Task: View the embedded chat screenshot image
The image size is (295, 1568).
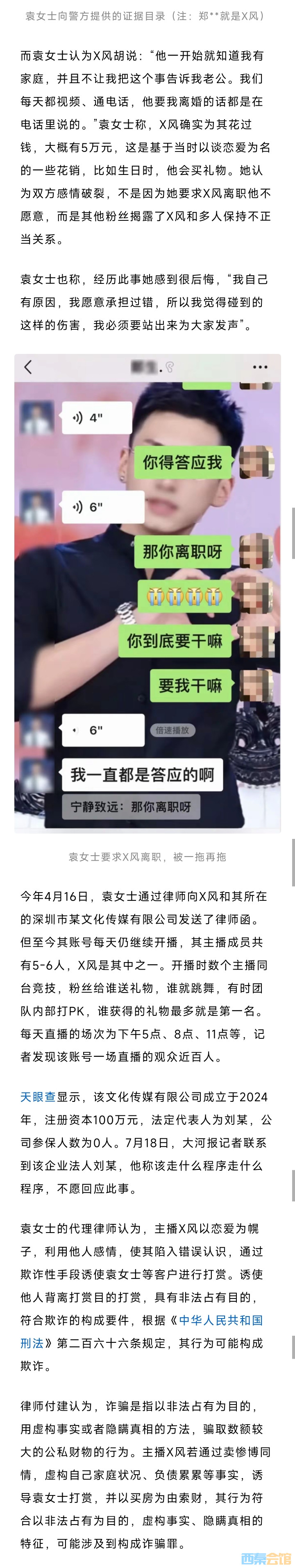Action: [147, 593]
